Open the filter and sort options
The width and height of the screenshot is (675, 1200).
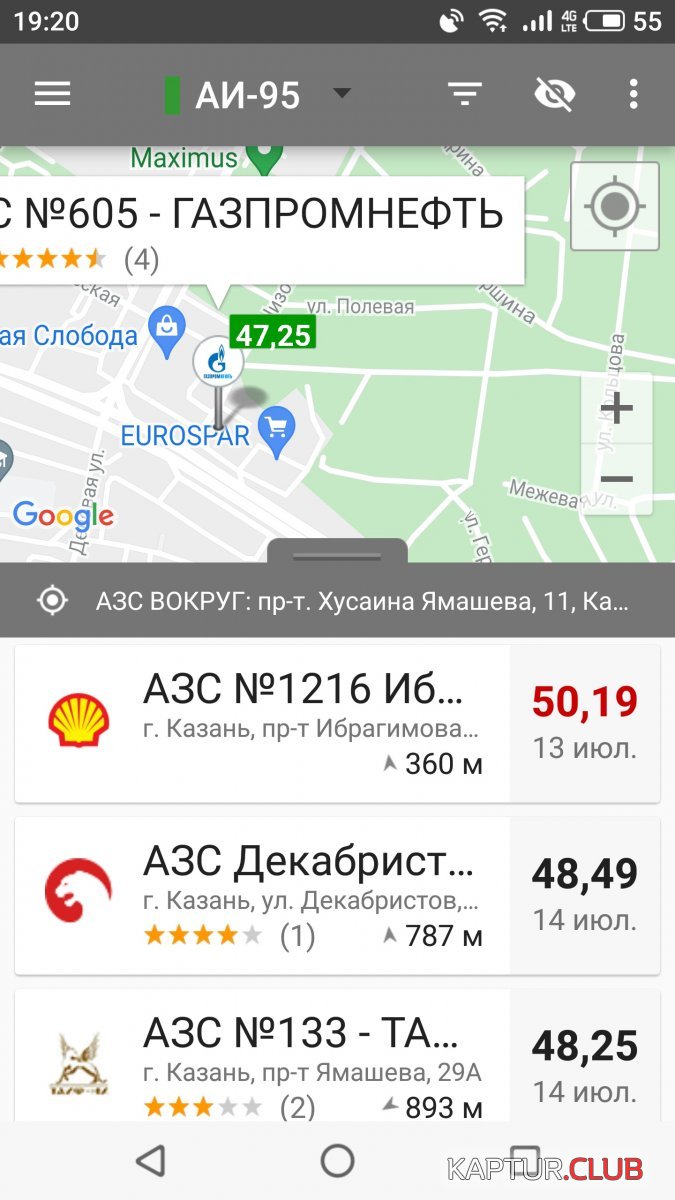pyautogui.click(x=464, y=94)
